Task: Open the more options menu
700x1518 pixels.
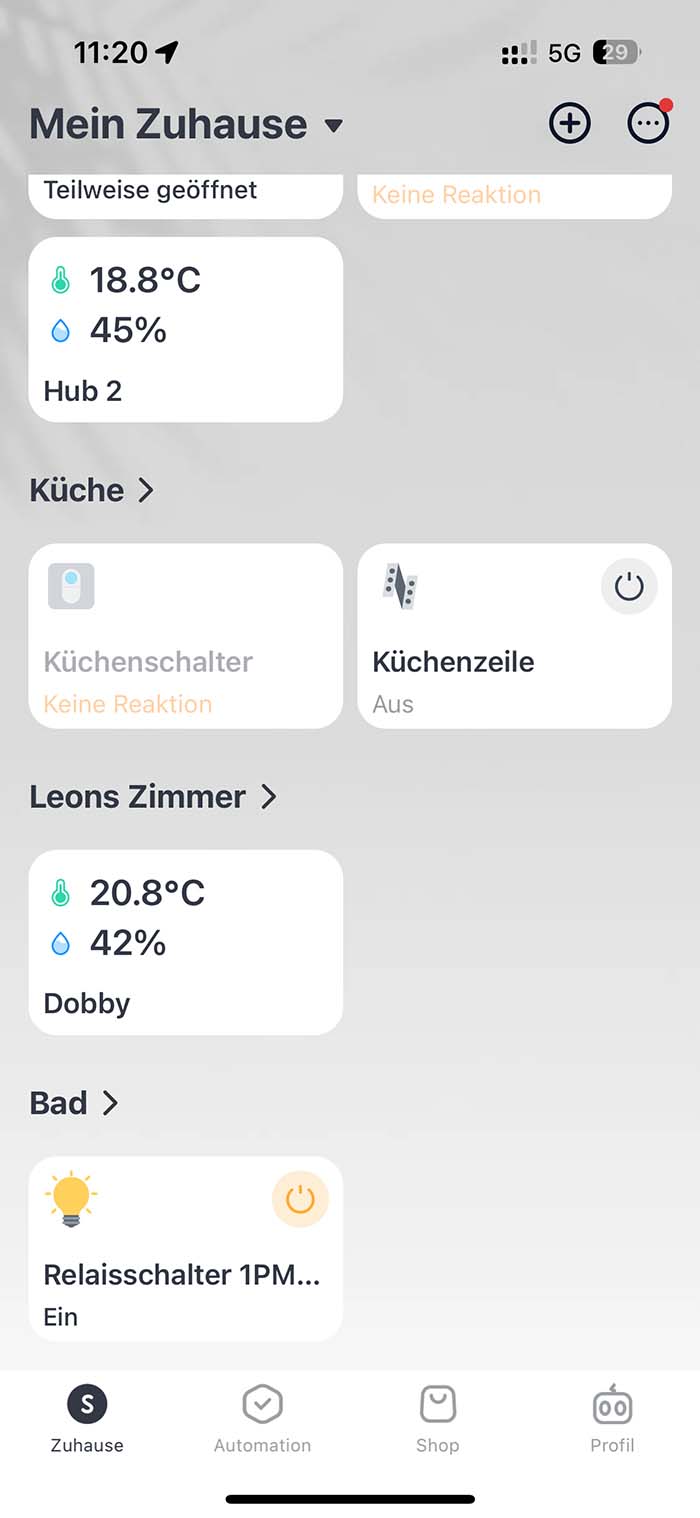Action: pyautogui.click(x=648, y=124)
